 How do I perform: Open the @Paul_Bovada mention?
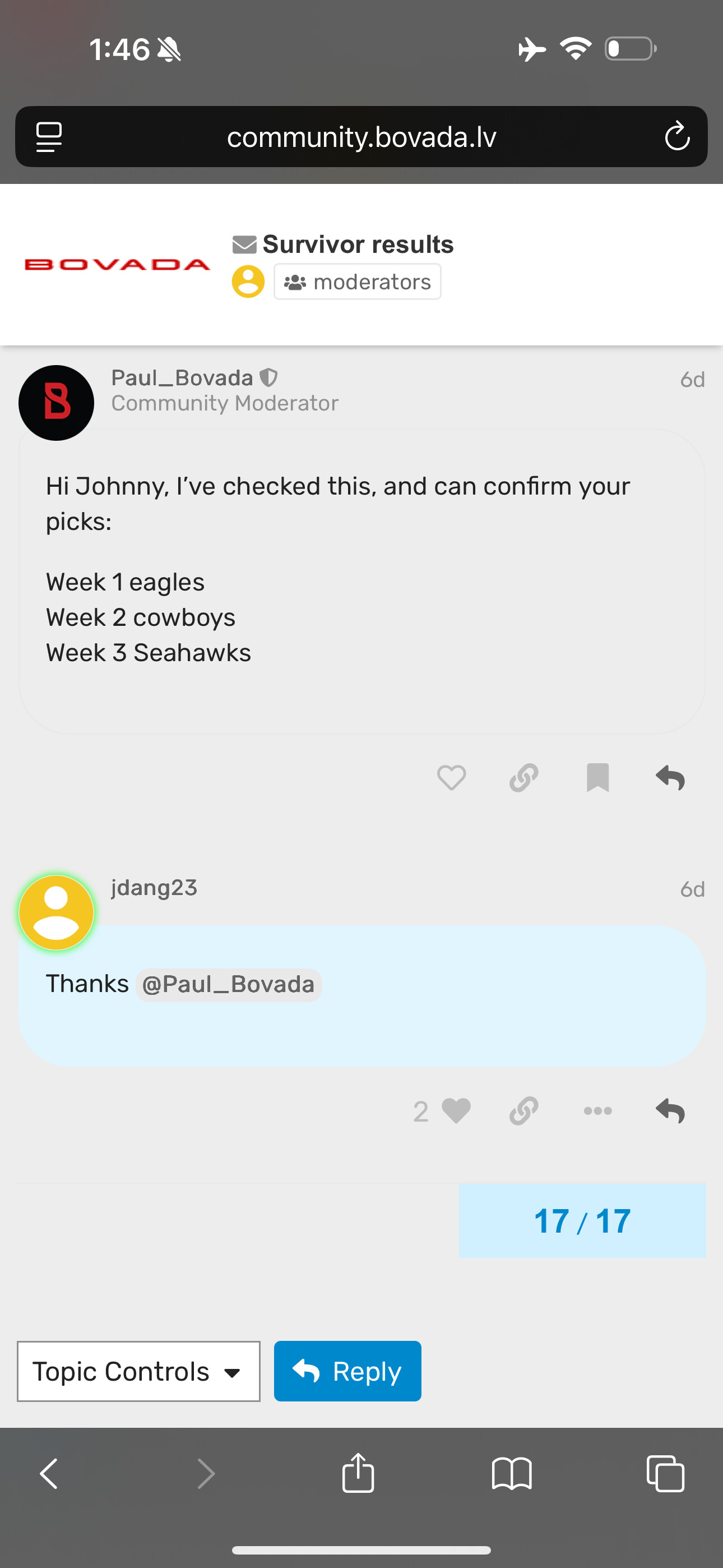click(229, 984)
